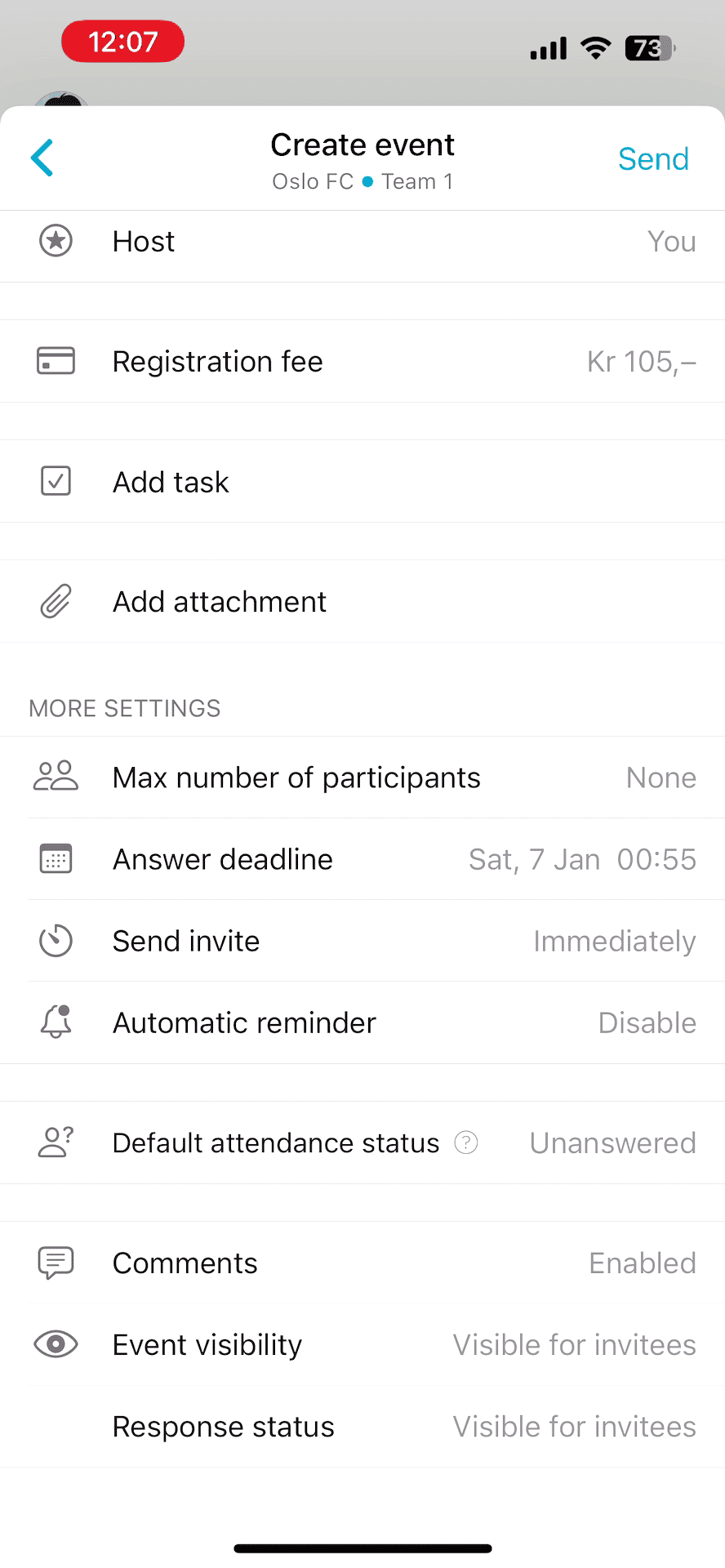The height and width of the screenshot is (1568, 725).
Task: Change Response status visibility
Action: (x=362, y=1426)
